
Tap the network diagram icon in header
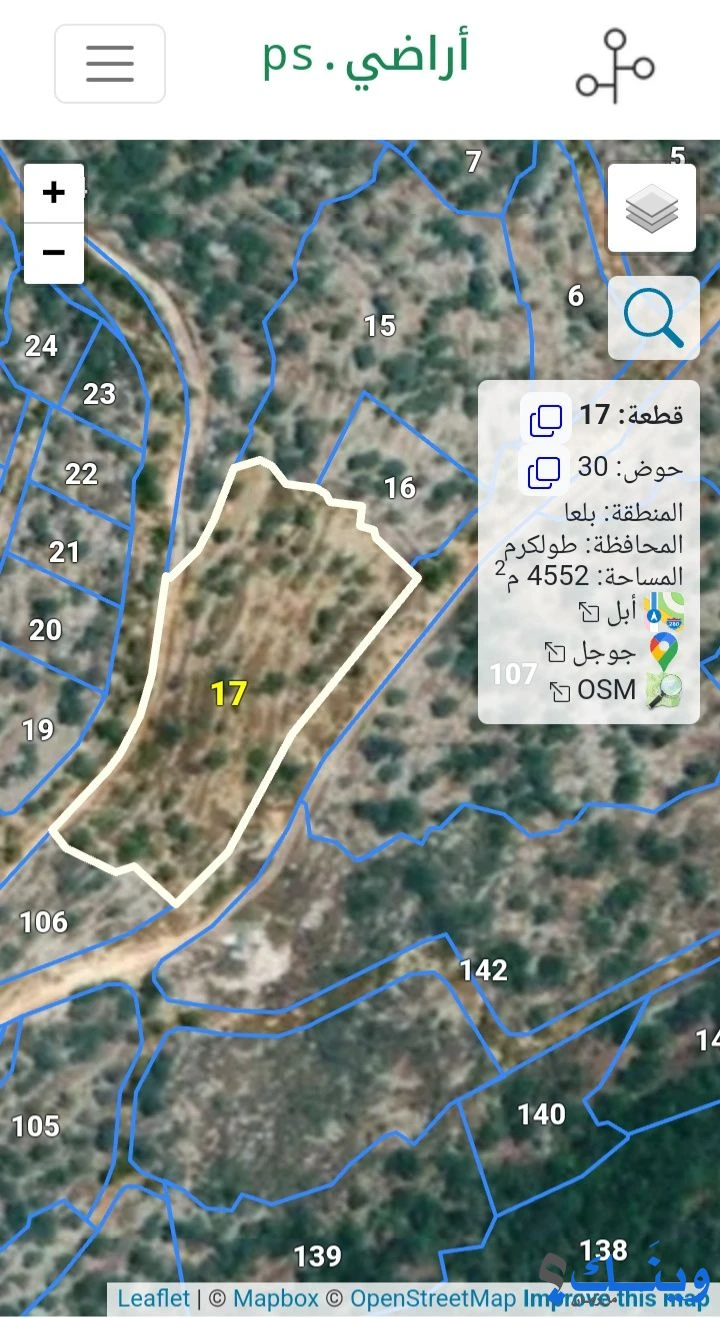615,66
